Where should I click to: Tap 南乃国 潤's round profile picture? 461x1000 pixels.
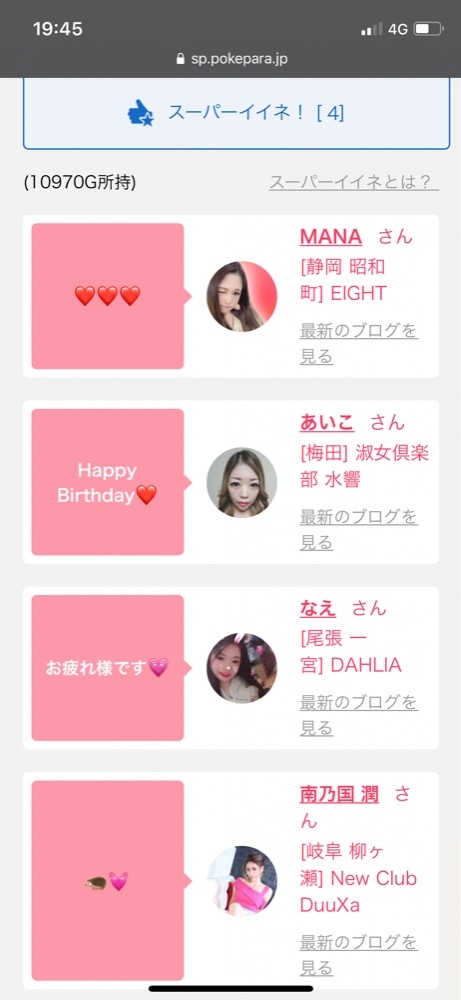(x=242, y=881)
